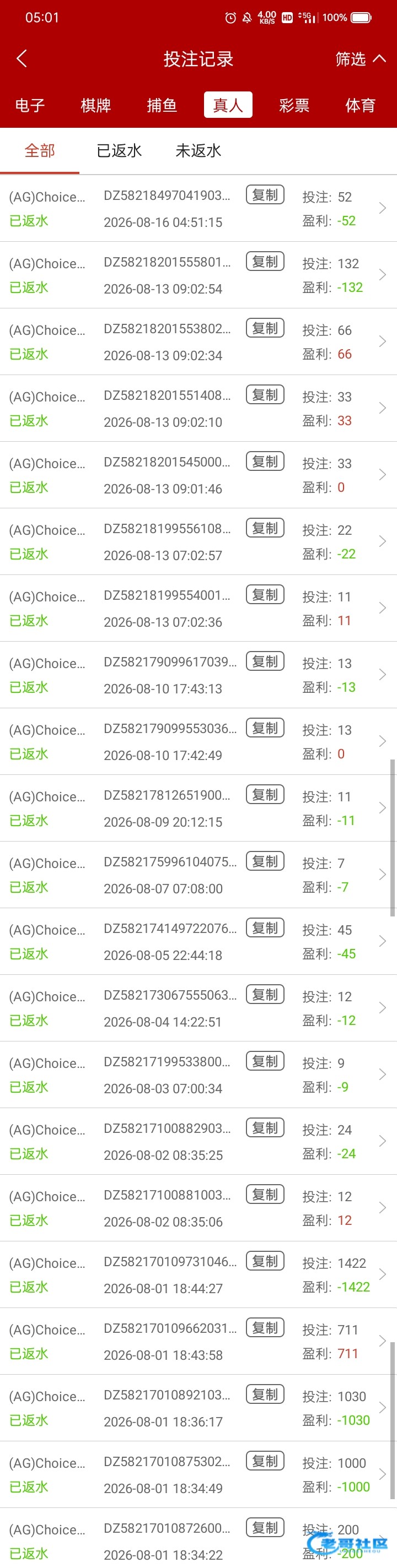This screenshot has height=1568, width=397.
Task: Open bet record dated 2026-08-13 07:02:57
Action: pos(198,542)
